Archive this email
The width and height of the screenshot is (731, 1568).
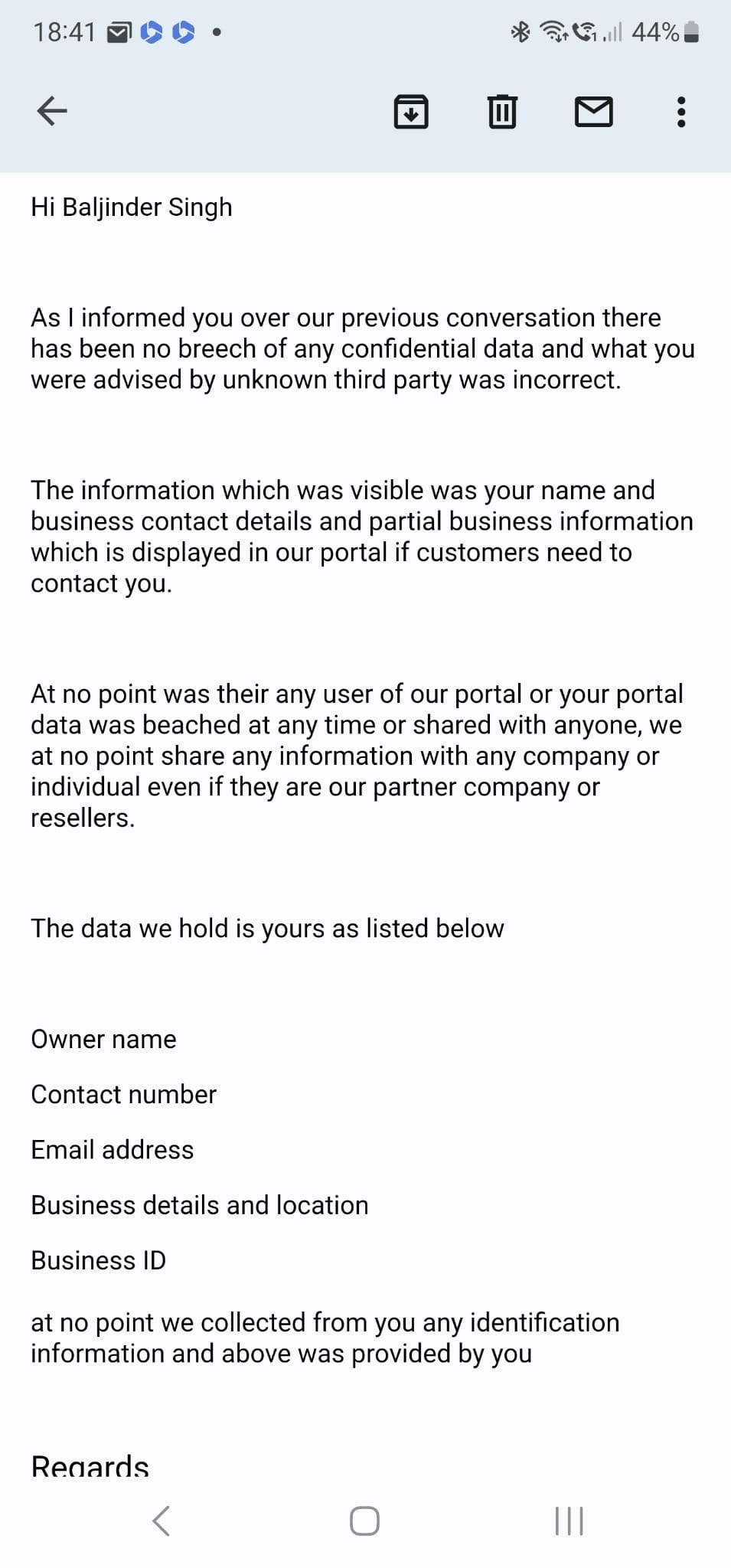[x=411, y=112]
